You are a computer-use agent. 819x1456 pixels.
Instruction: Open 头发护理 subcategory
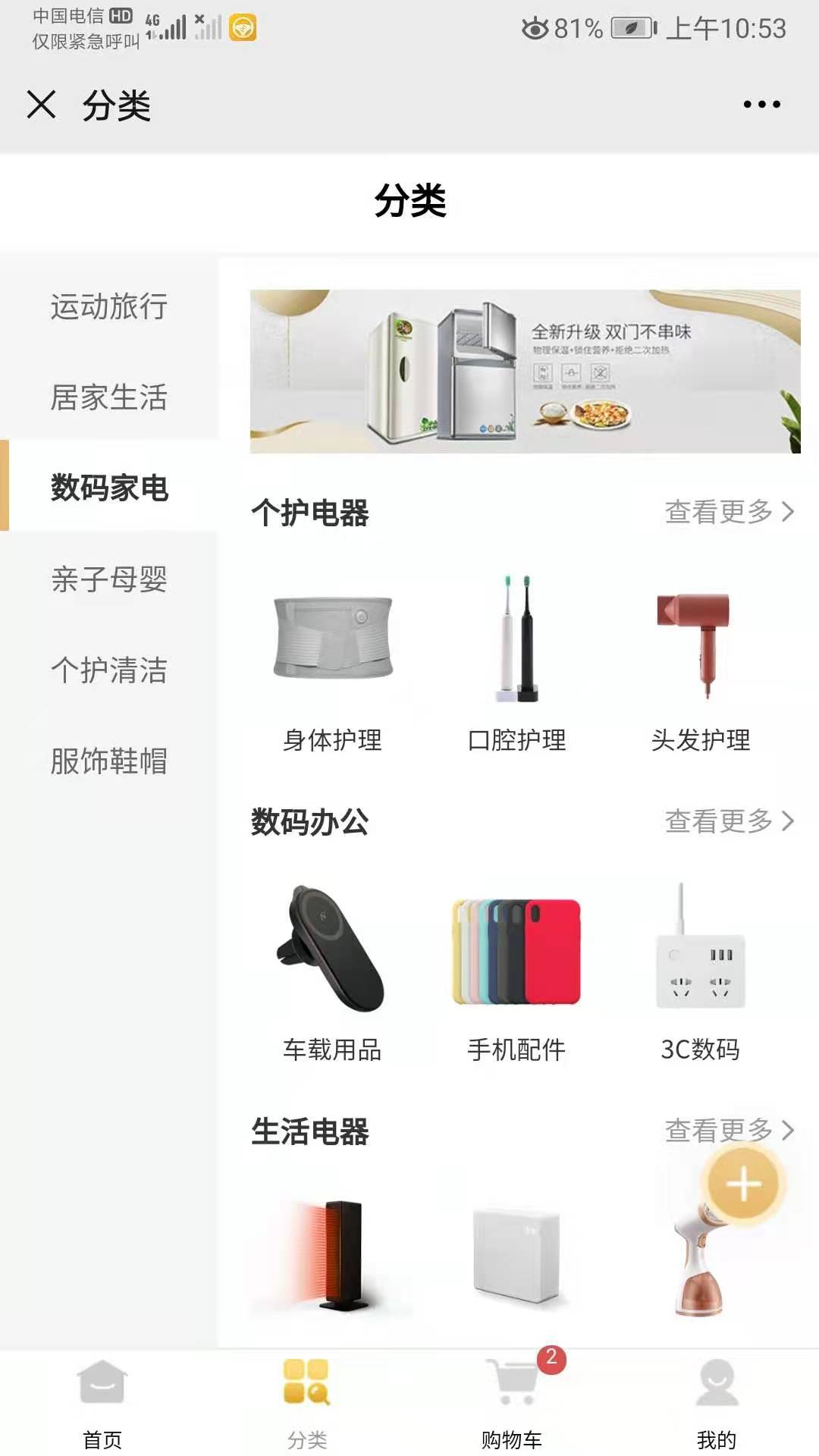(x=700, y=660)
